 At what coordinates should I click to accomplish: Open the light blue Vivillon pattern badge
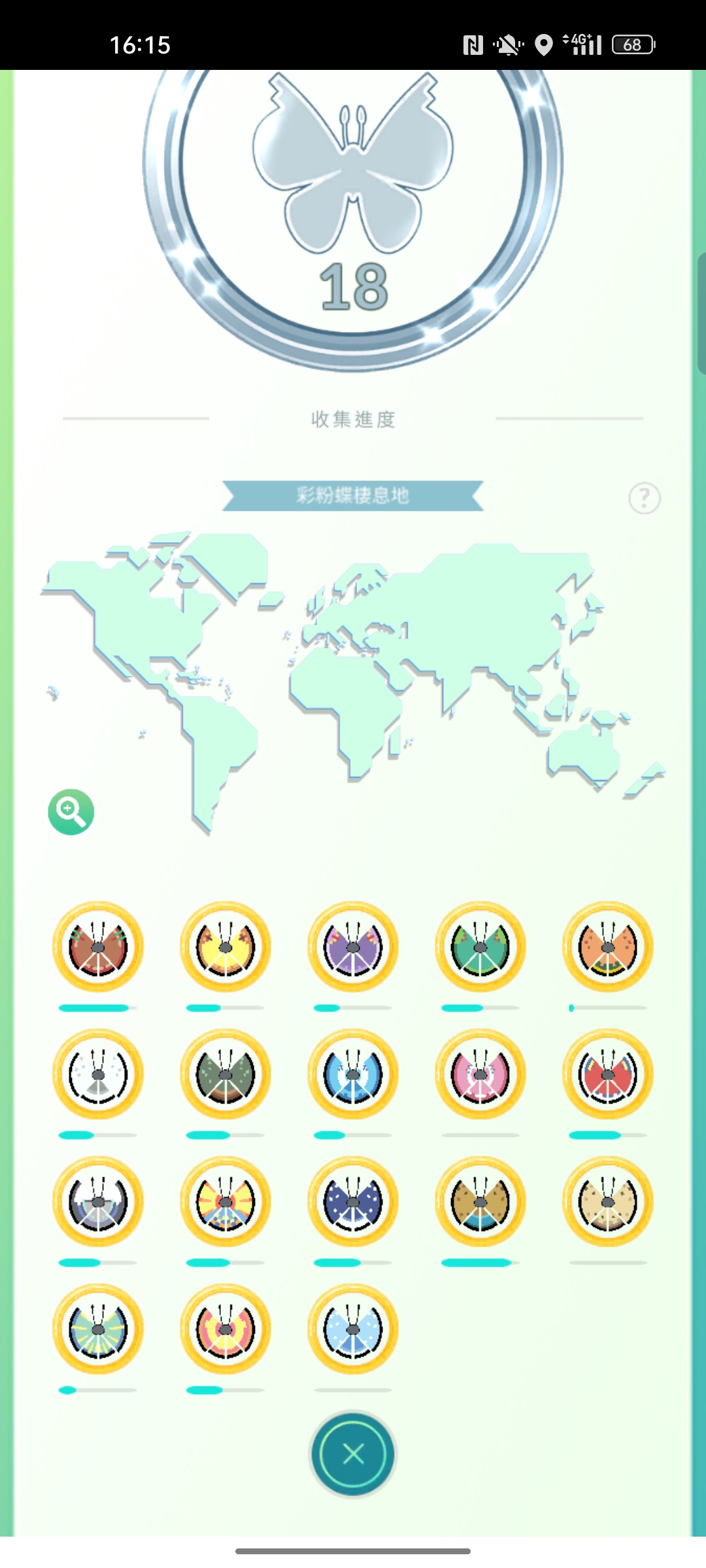353,1329
